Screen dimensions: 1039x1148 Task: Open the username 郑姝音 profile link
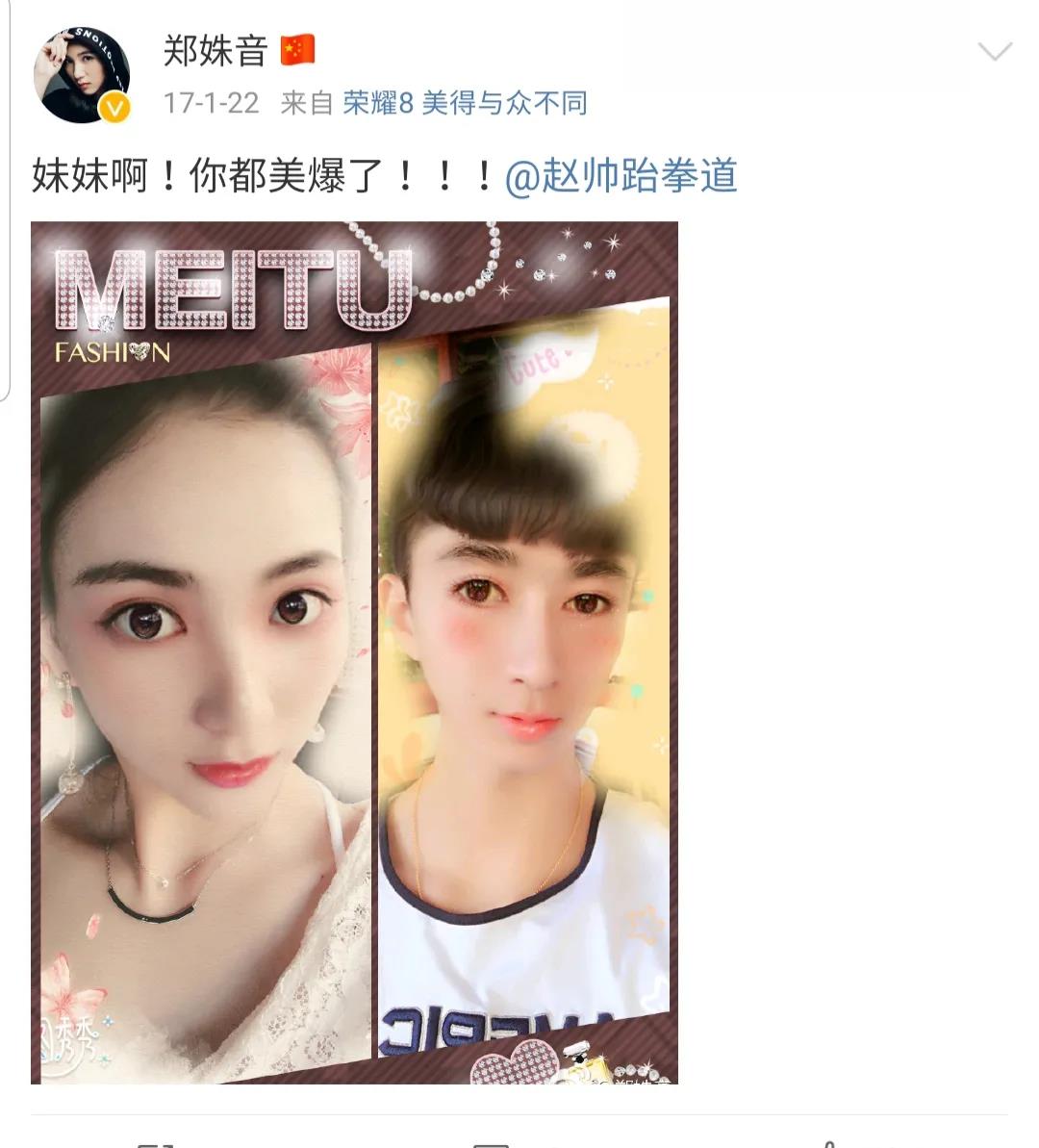pos(215,50)
